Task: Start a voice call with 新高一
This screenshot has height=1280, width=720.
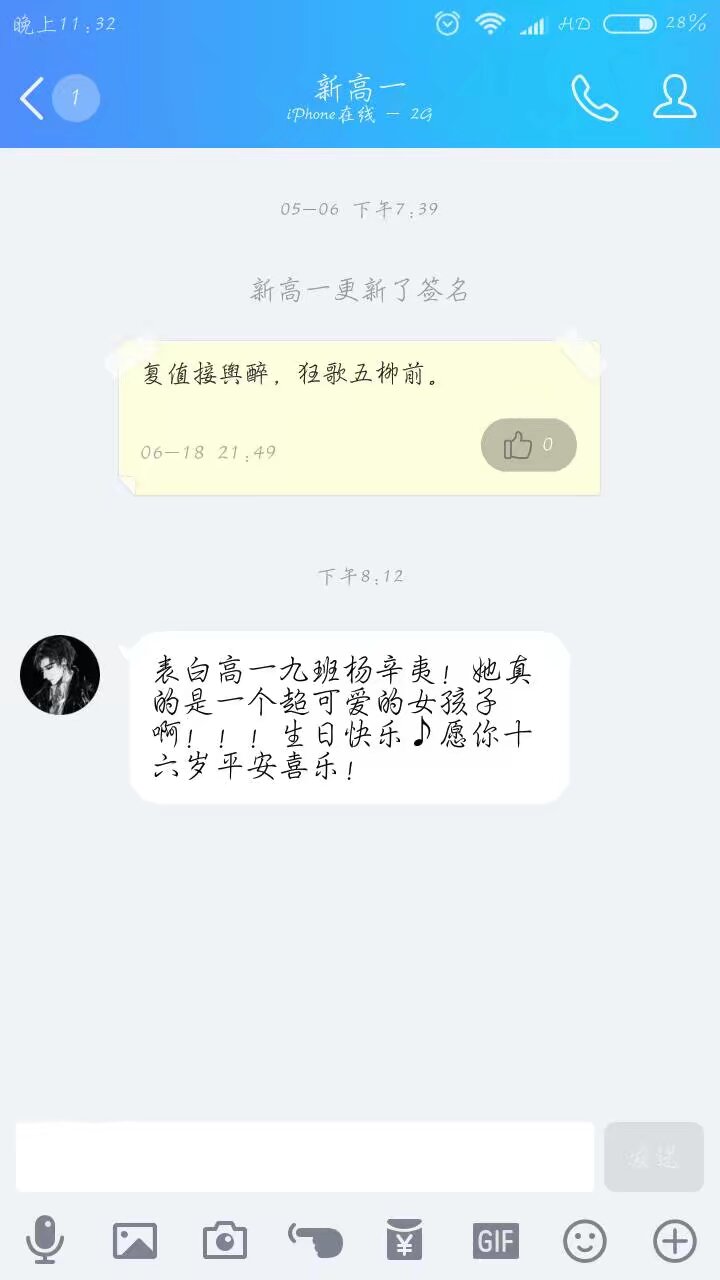Action: (x=594, y=98)
